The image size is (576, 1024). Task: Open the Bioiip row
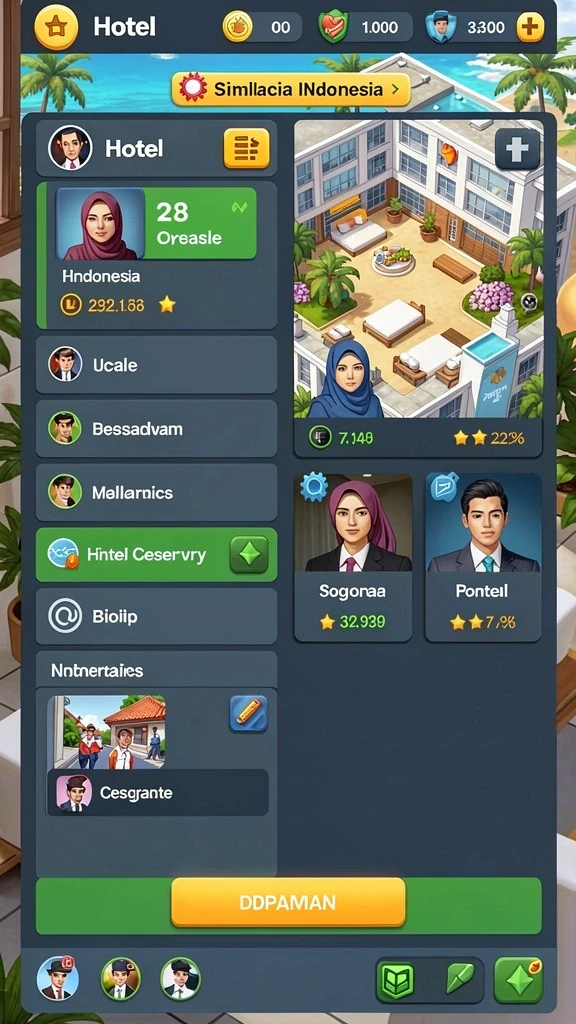click(x=157, y=616)
